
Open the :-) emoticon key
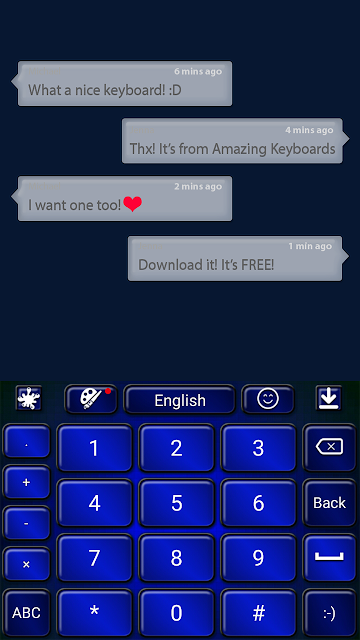[329, 613]
